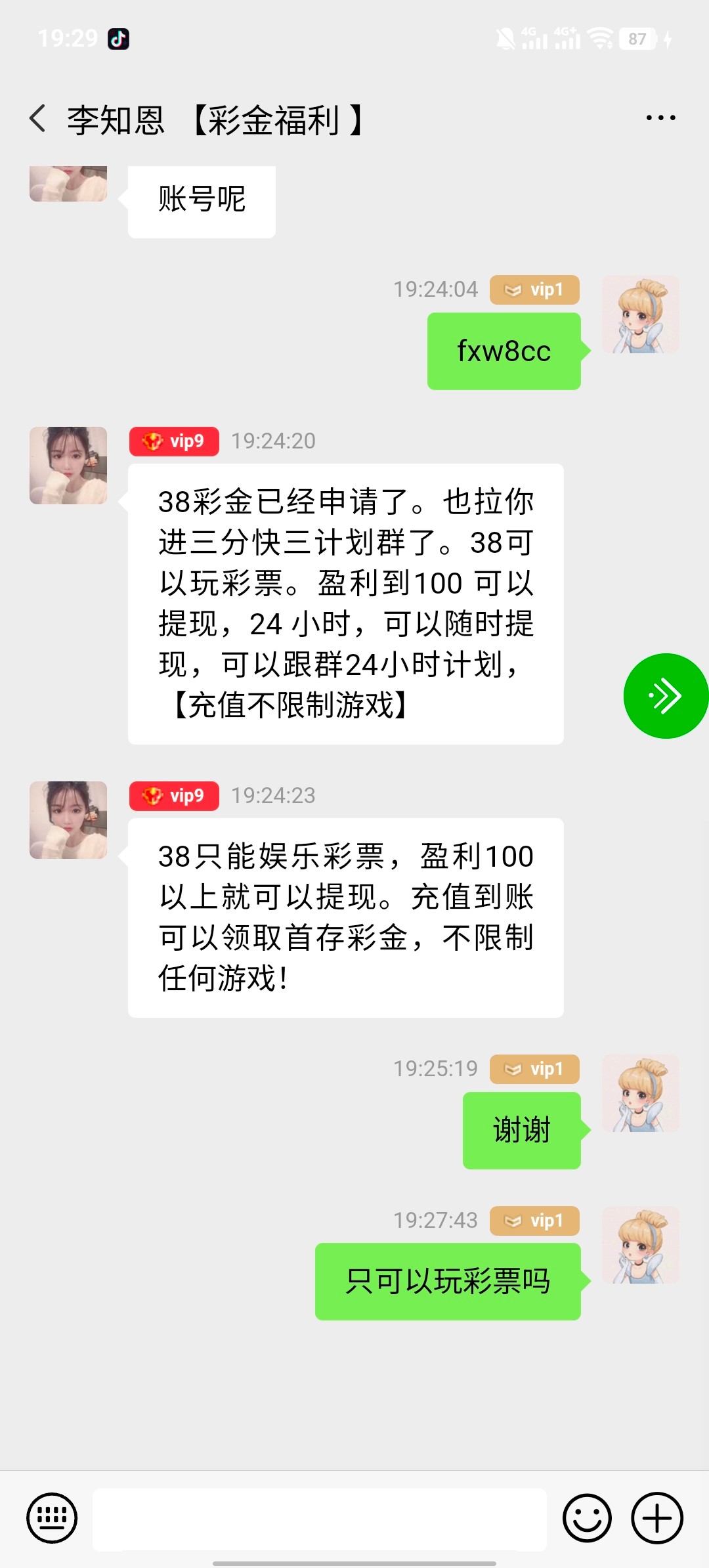Tap the green double-arrow floating button
Screen dimensions: 709x1568
pyautogui.click(x=665, y=696)
